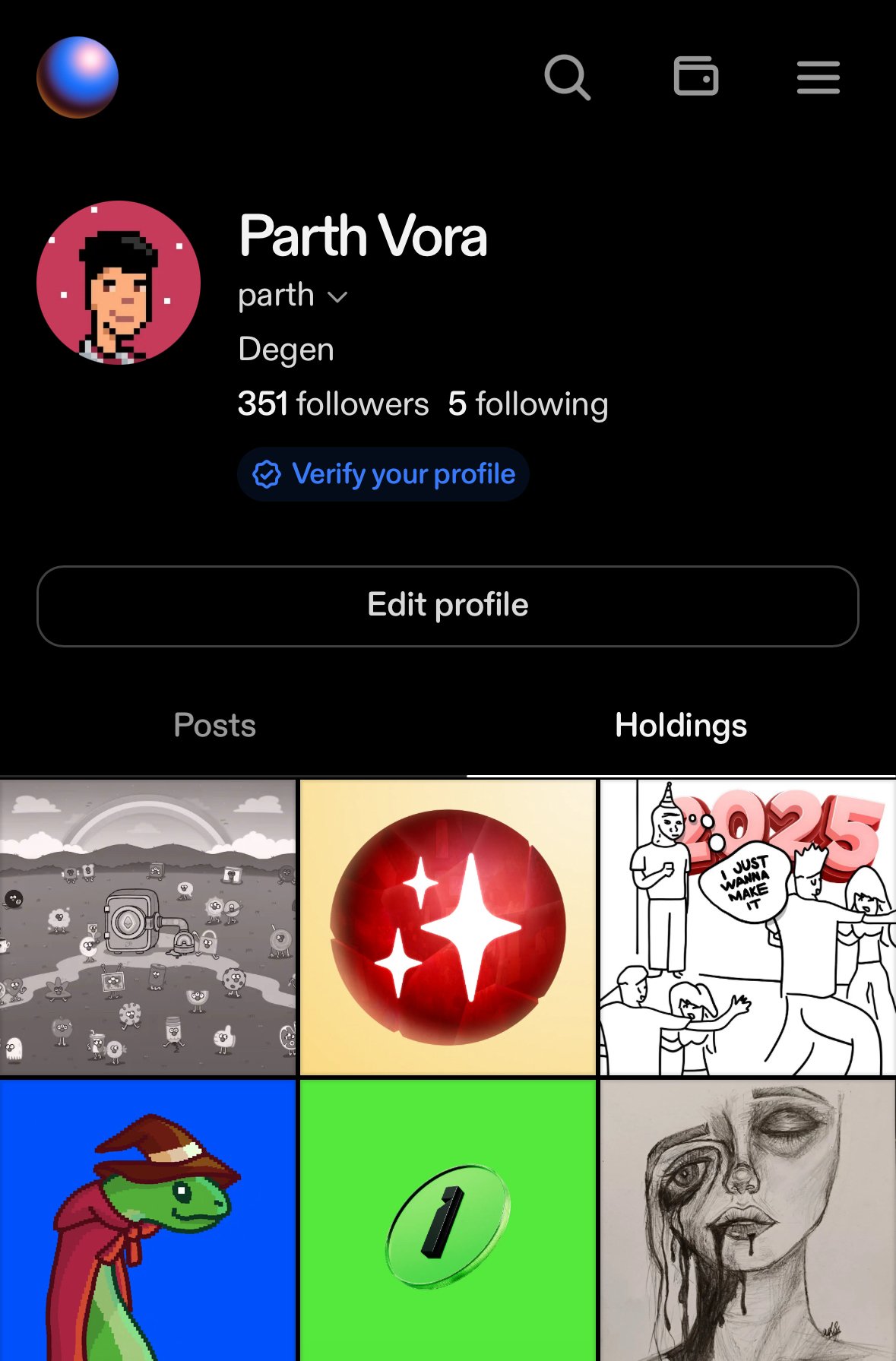
Task: Open the 2025 comic holding
Action: click(x=748, y=927)
